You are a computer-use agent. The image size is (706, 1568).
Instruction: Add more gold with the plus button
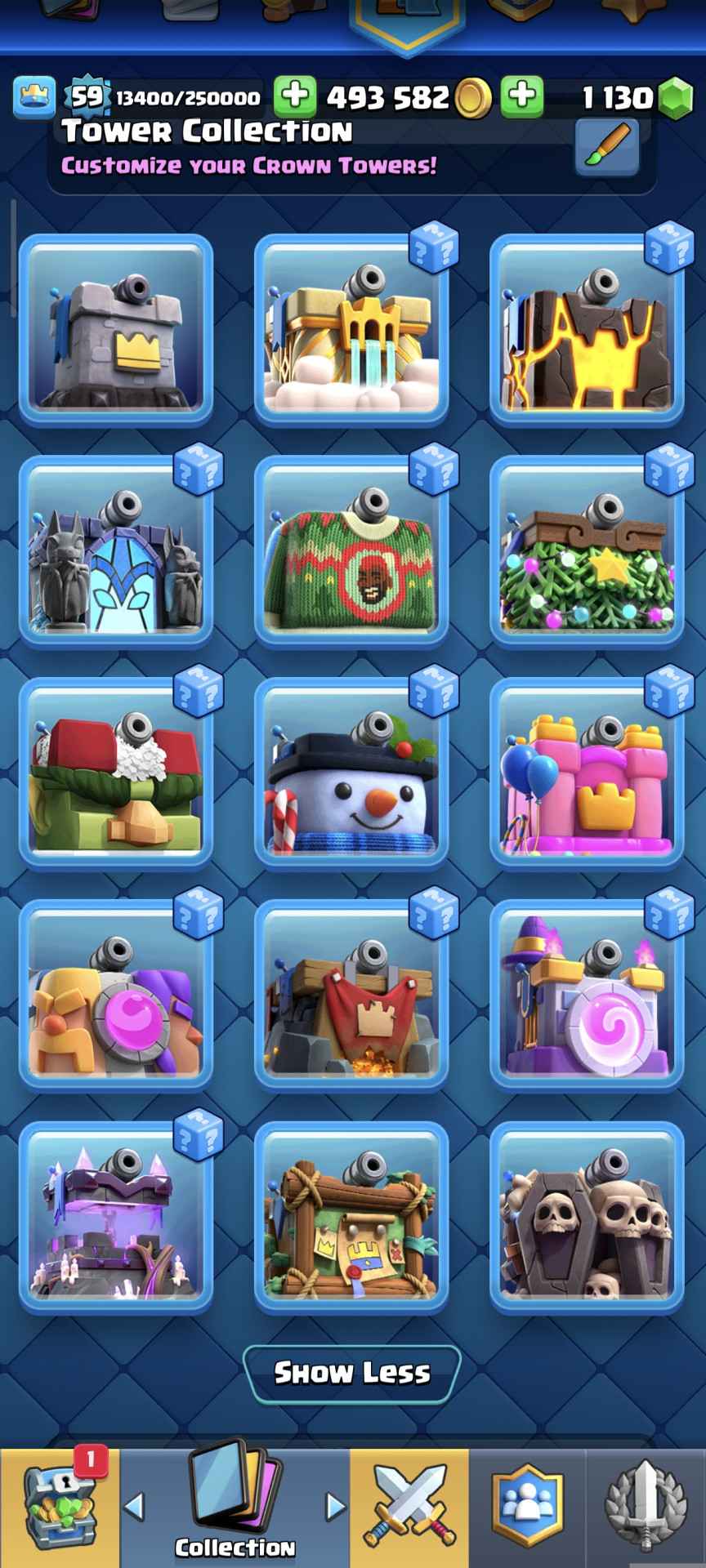coord(295,96)
